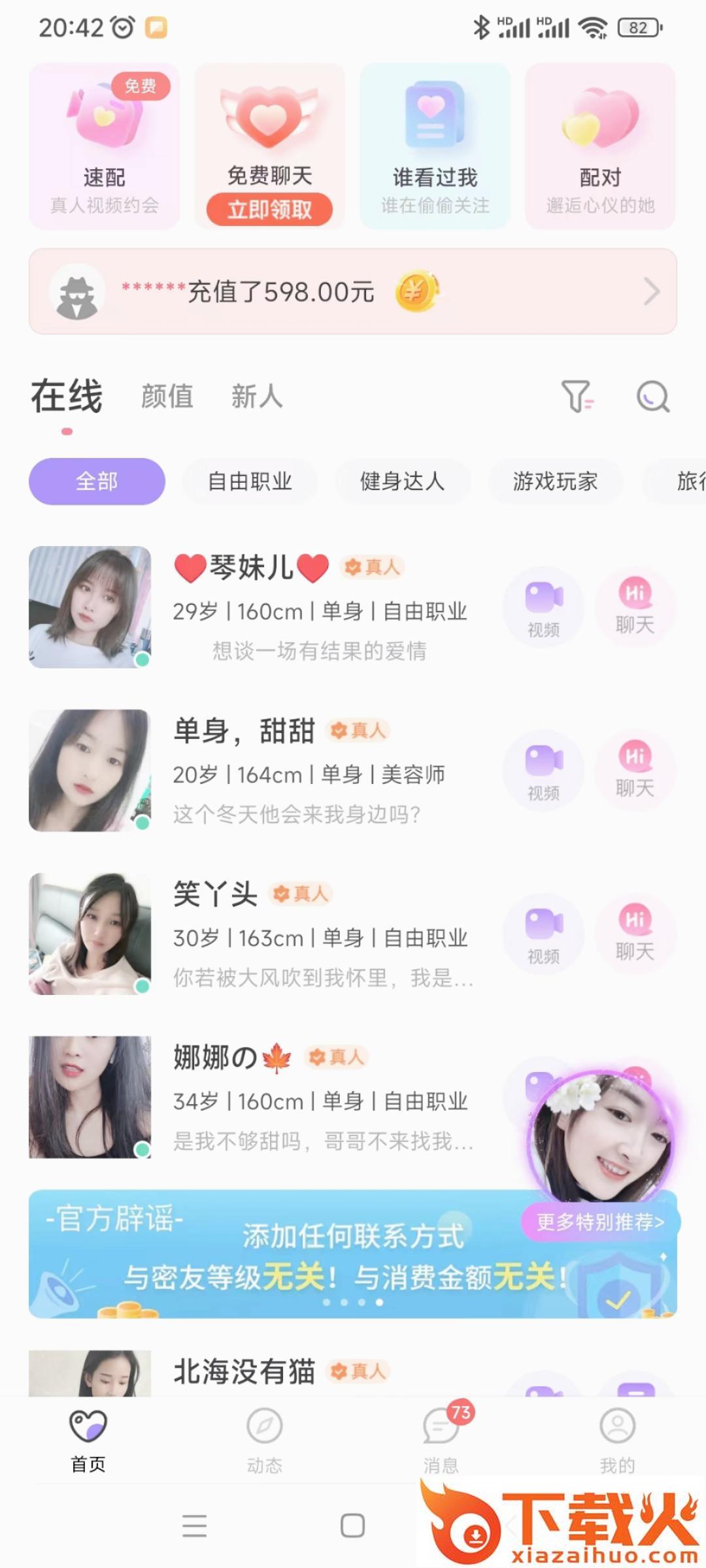Start video call with 琴妹儿

pyautogui.click(x=543, y=608)
